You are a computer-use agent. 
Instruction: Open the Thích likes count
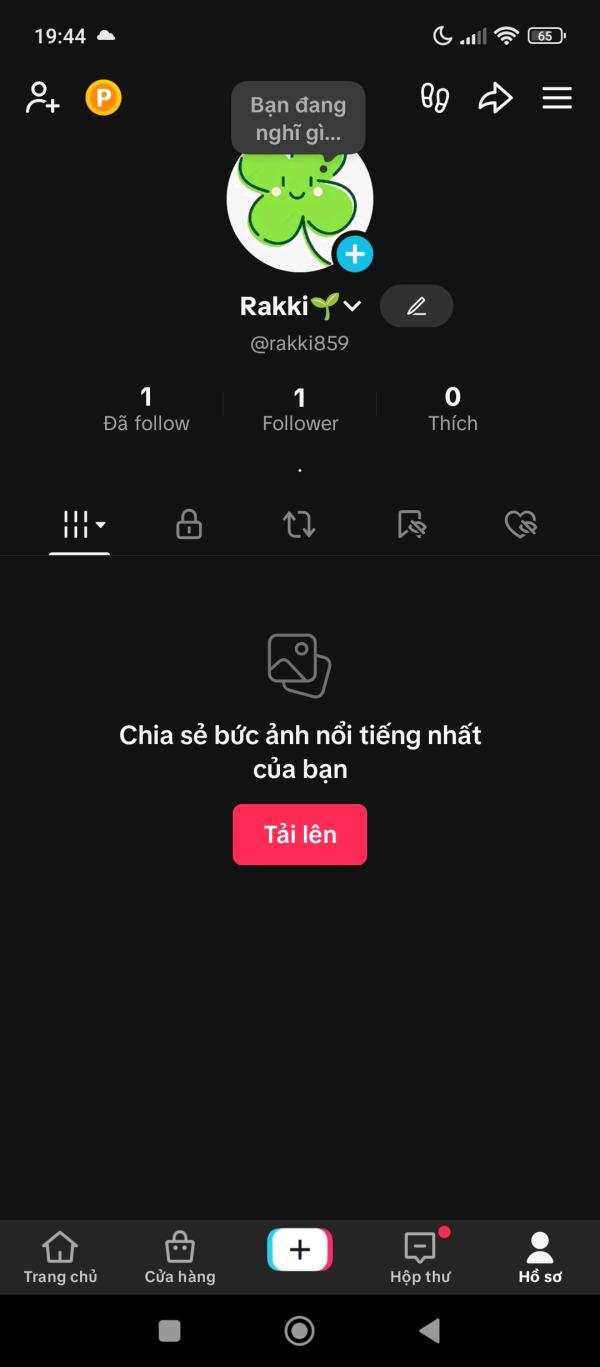coord(452,410)
